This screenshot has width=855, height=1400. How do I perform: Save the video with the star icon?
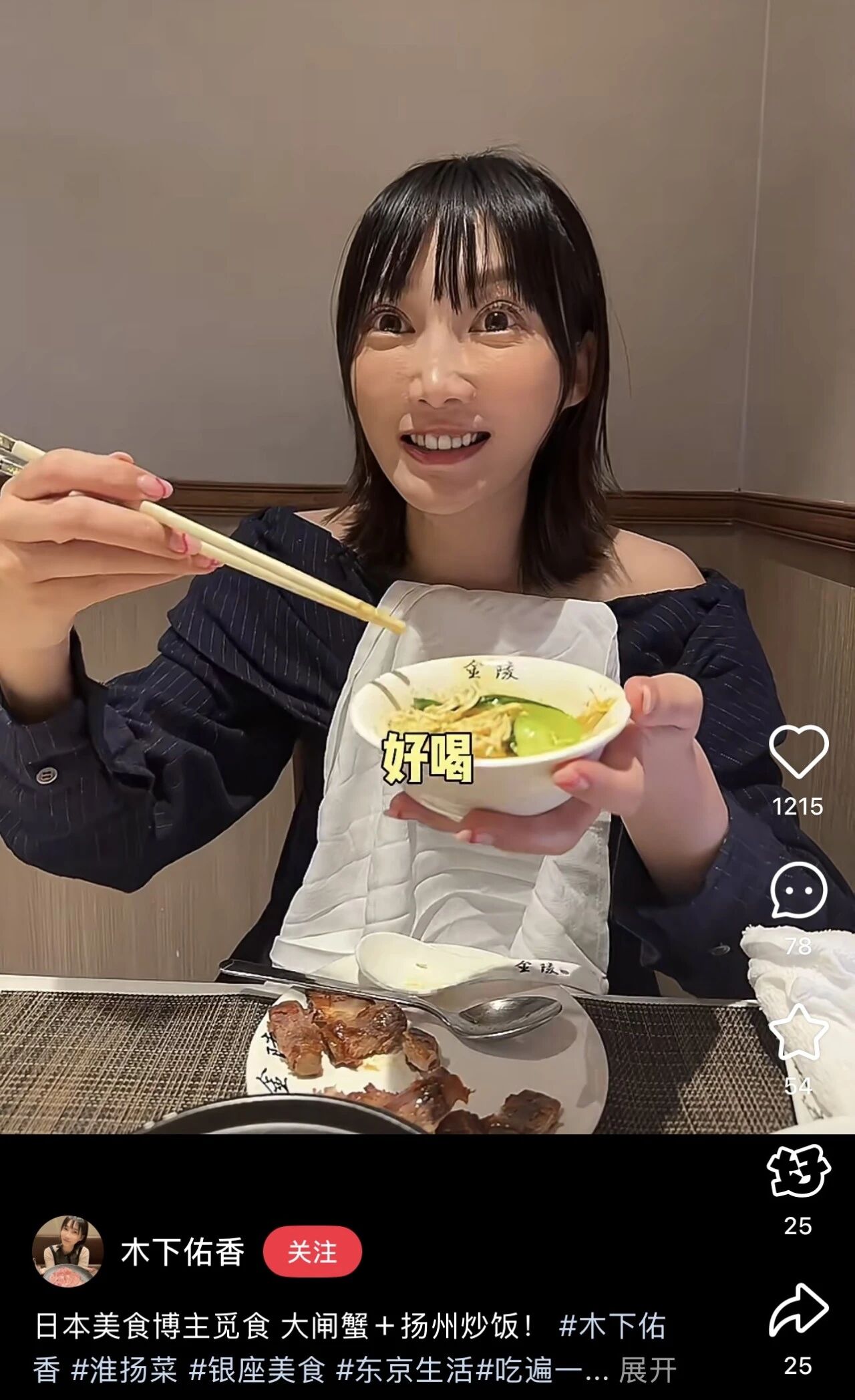(x=798, y=1032)
